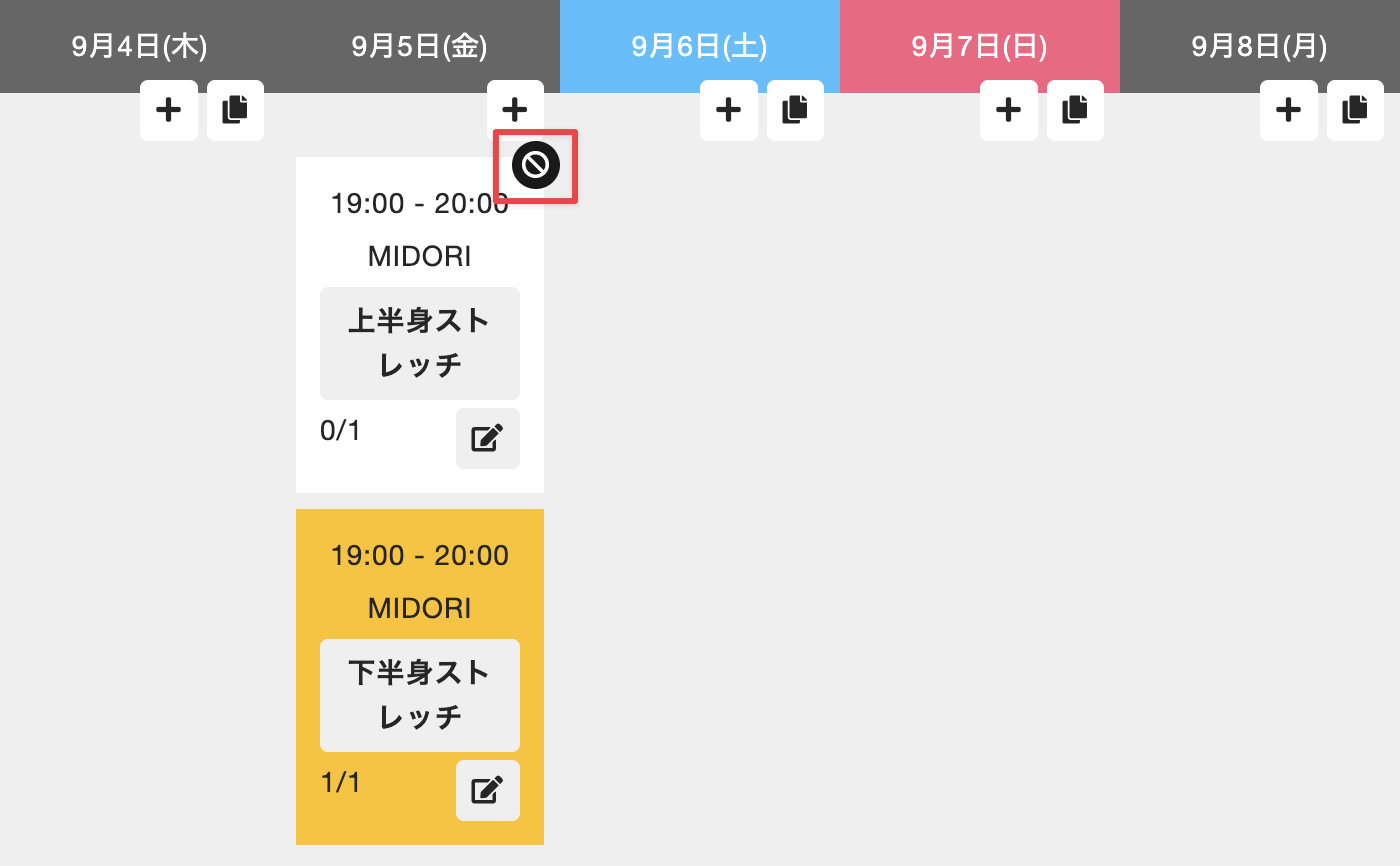Edit the 下半身ストレッチ lesson
The image size is (1400, 866).
click(487, 790)
